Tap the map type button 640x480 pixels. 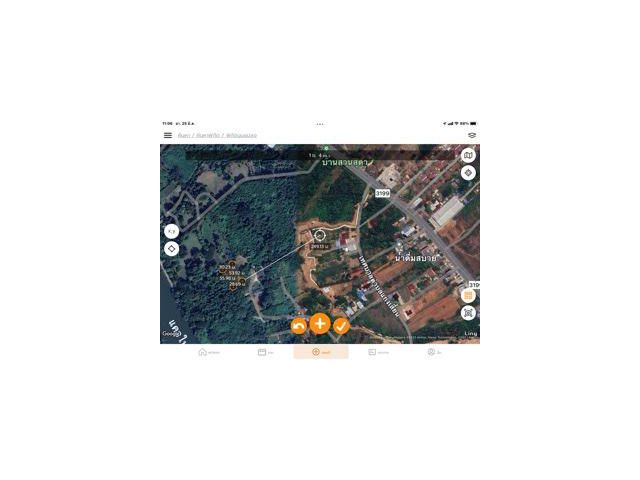tap(468, 156)
